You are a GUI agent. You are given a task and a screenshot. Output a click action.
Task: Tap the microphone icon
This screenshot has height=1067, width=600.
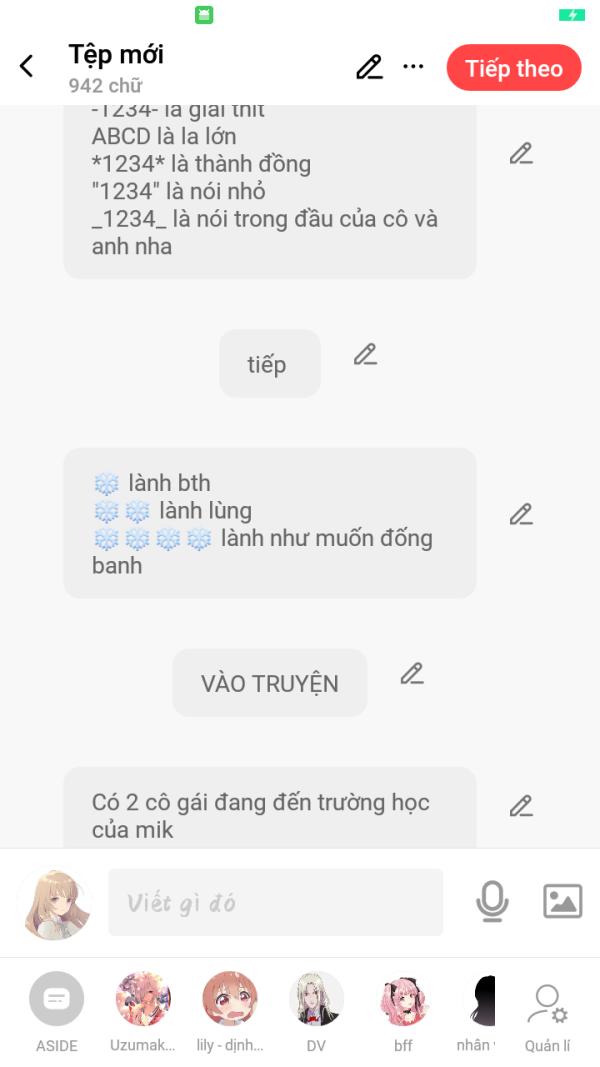pos(492,902)
